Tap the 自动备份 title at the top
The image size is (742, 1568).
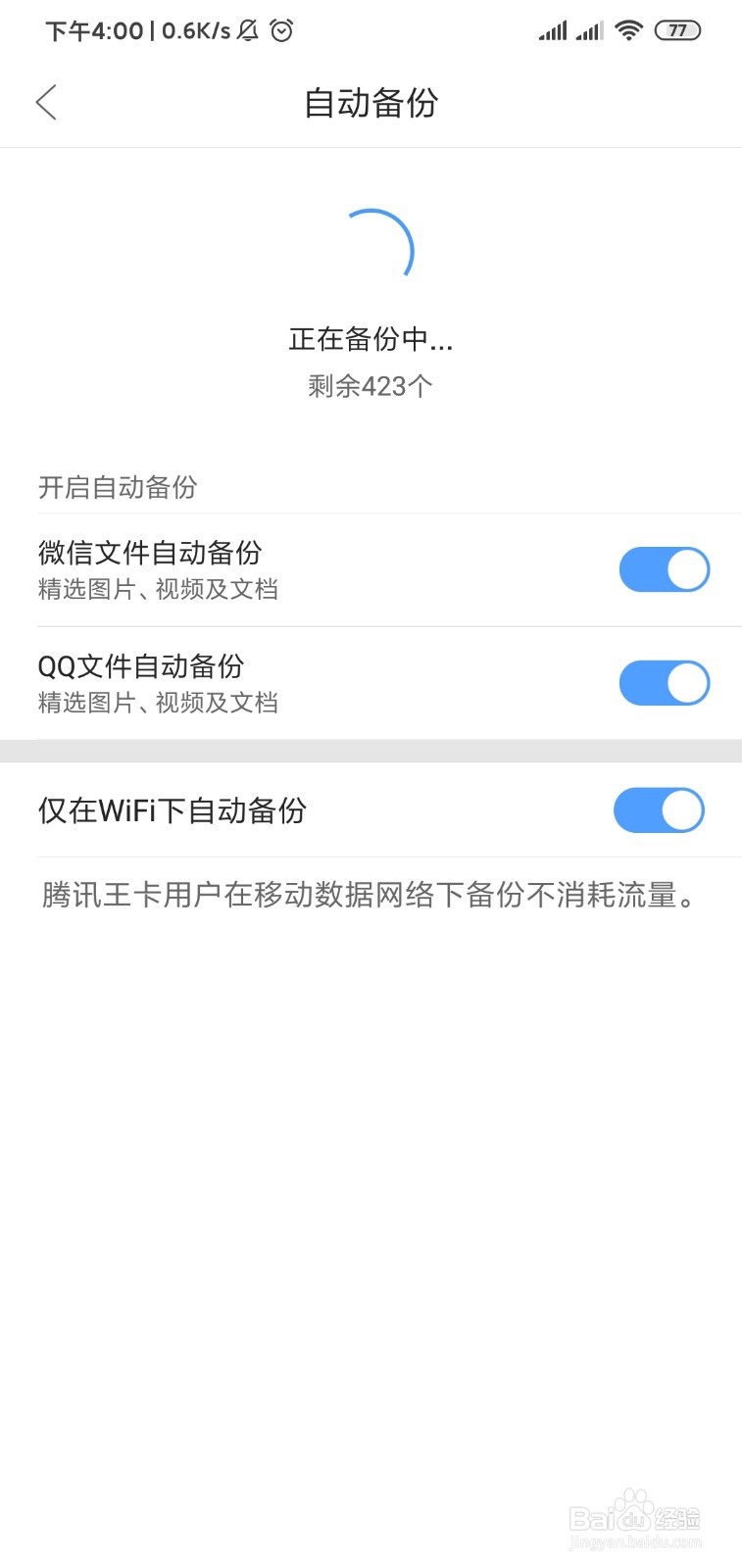[371, 102]
